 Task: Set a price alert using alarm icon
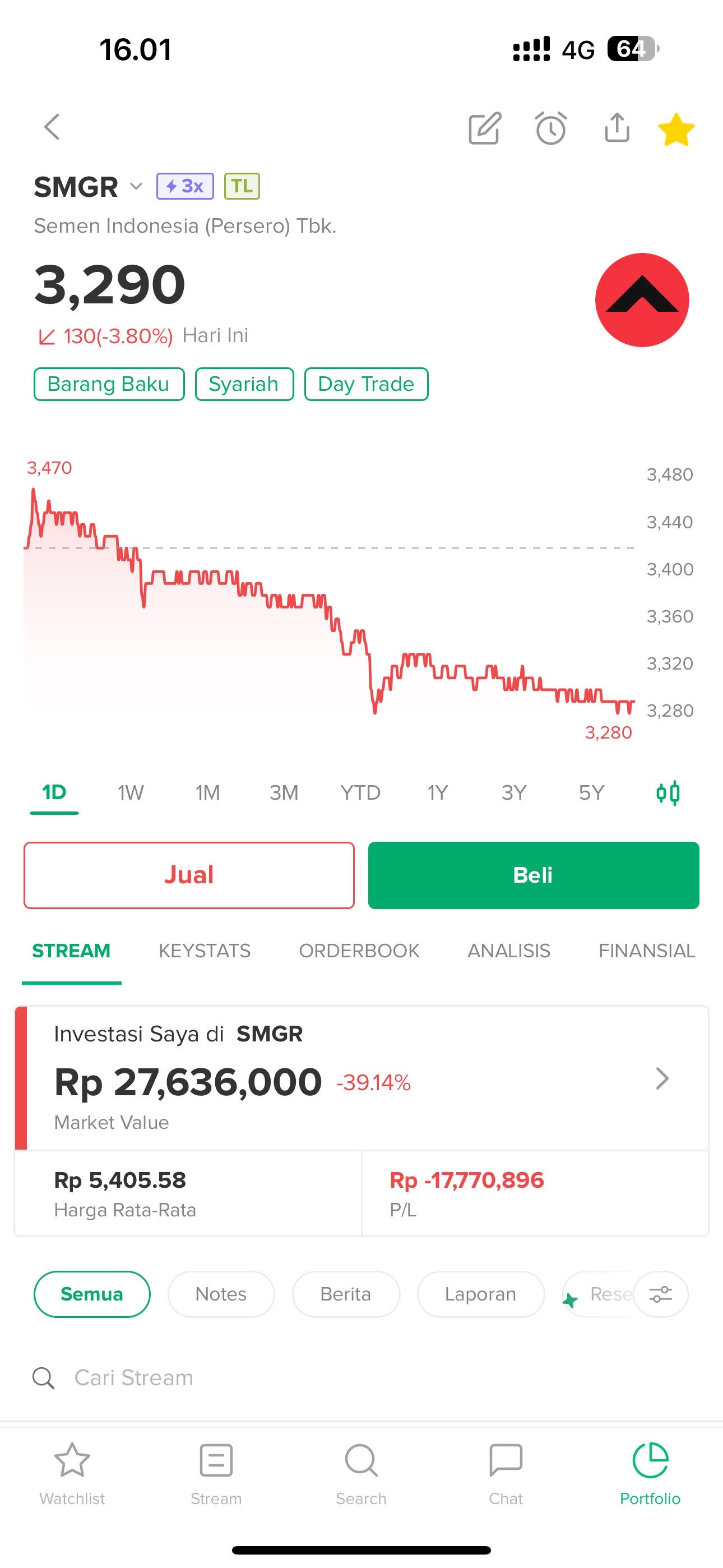[x=551, y=128]
